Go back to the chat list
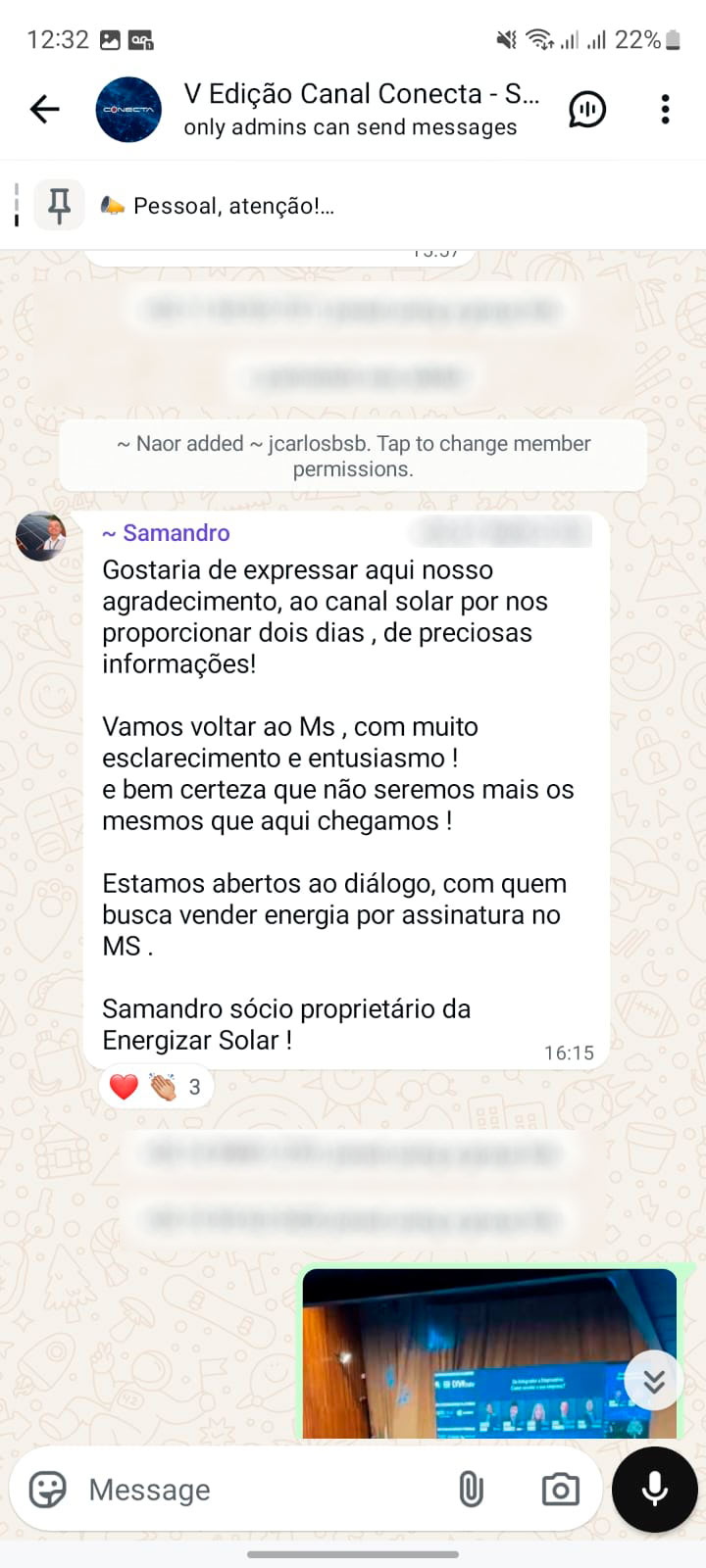Screen dimensions: 706x1568 [45, 109]
